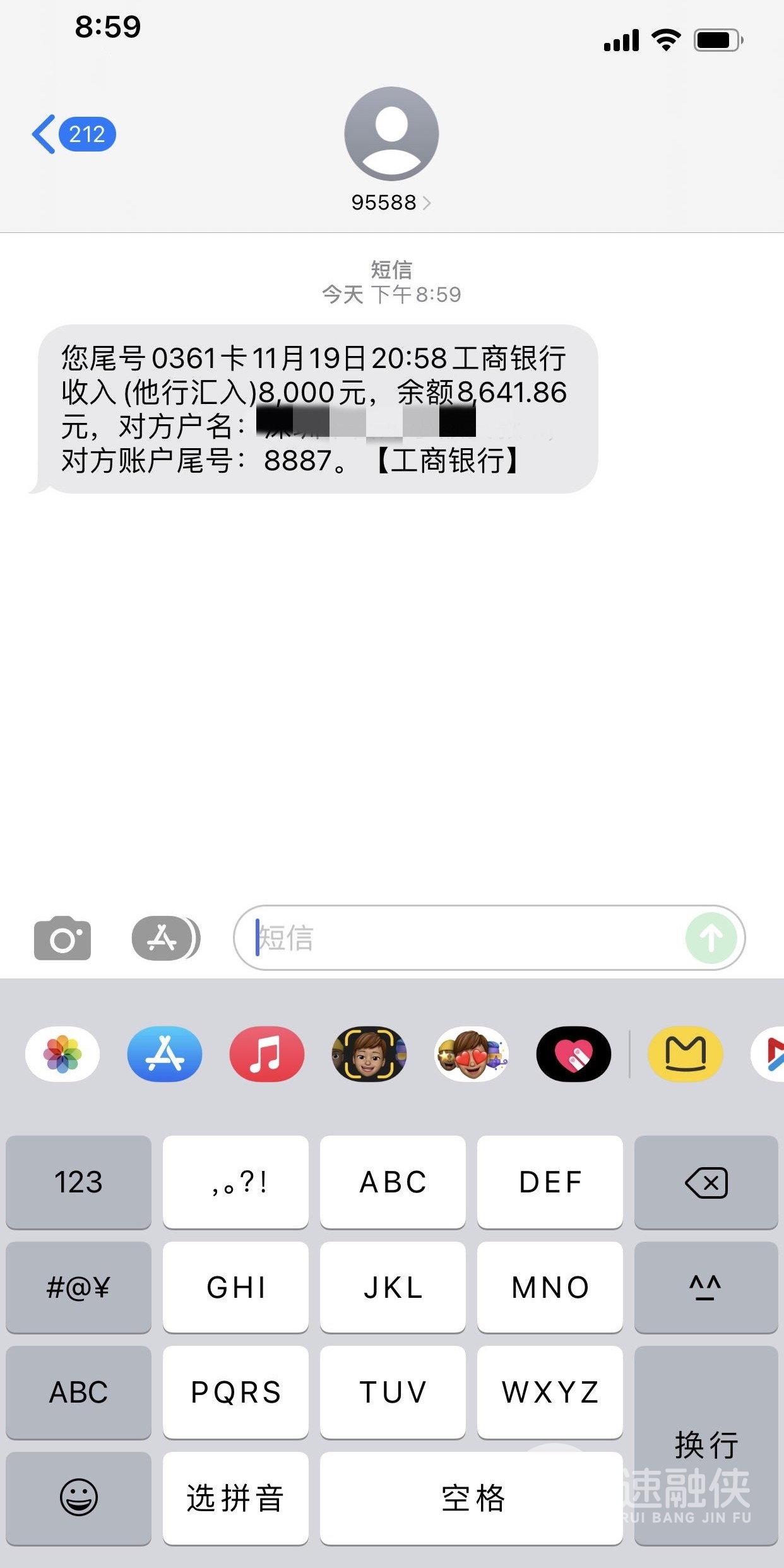
Task: Send the message with the arrow button
Action: (x=711, y=938)
